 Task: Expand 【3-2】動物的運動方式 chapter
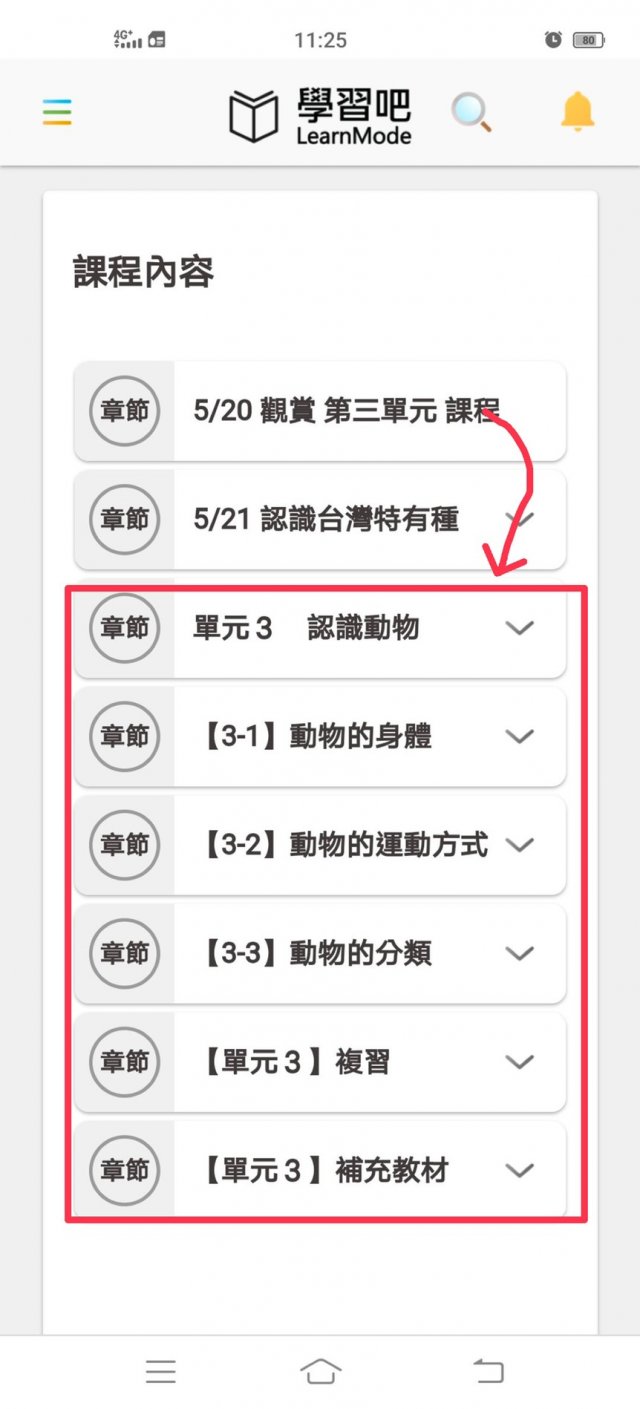click(320, 845)
